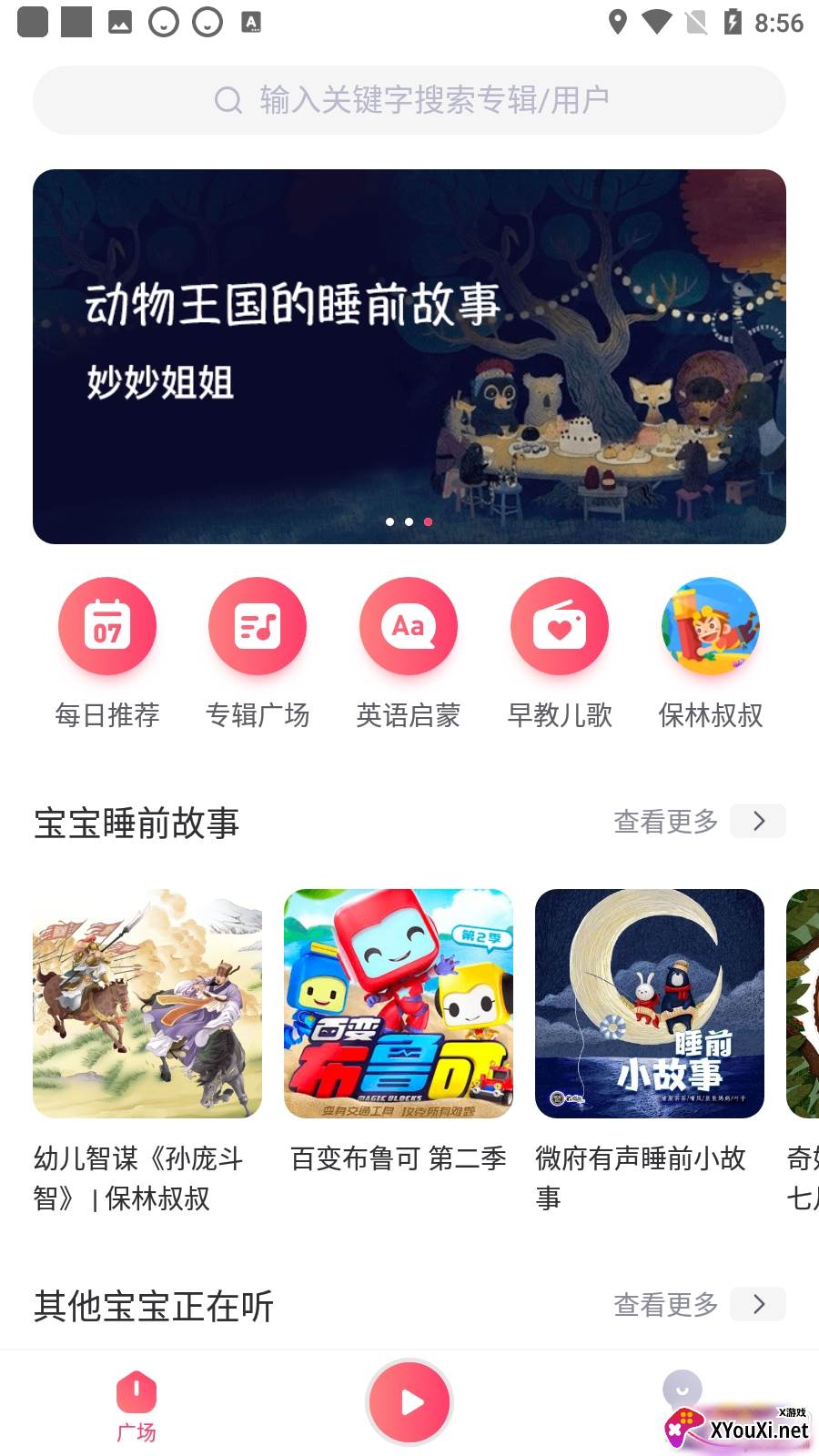Switch to the 广场 tab

(136, 1406)
